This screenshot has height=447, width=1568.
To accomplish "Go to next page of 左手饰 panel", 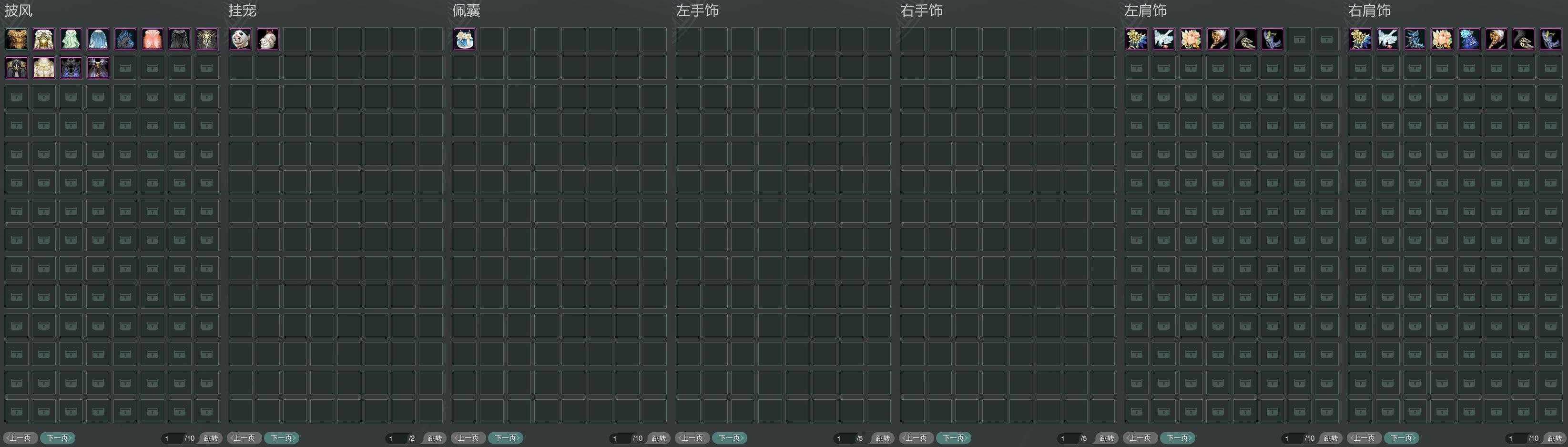I will click(x=730, y=438).
